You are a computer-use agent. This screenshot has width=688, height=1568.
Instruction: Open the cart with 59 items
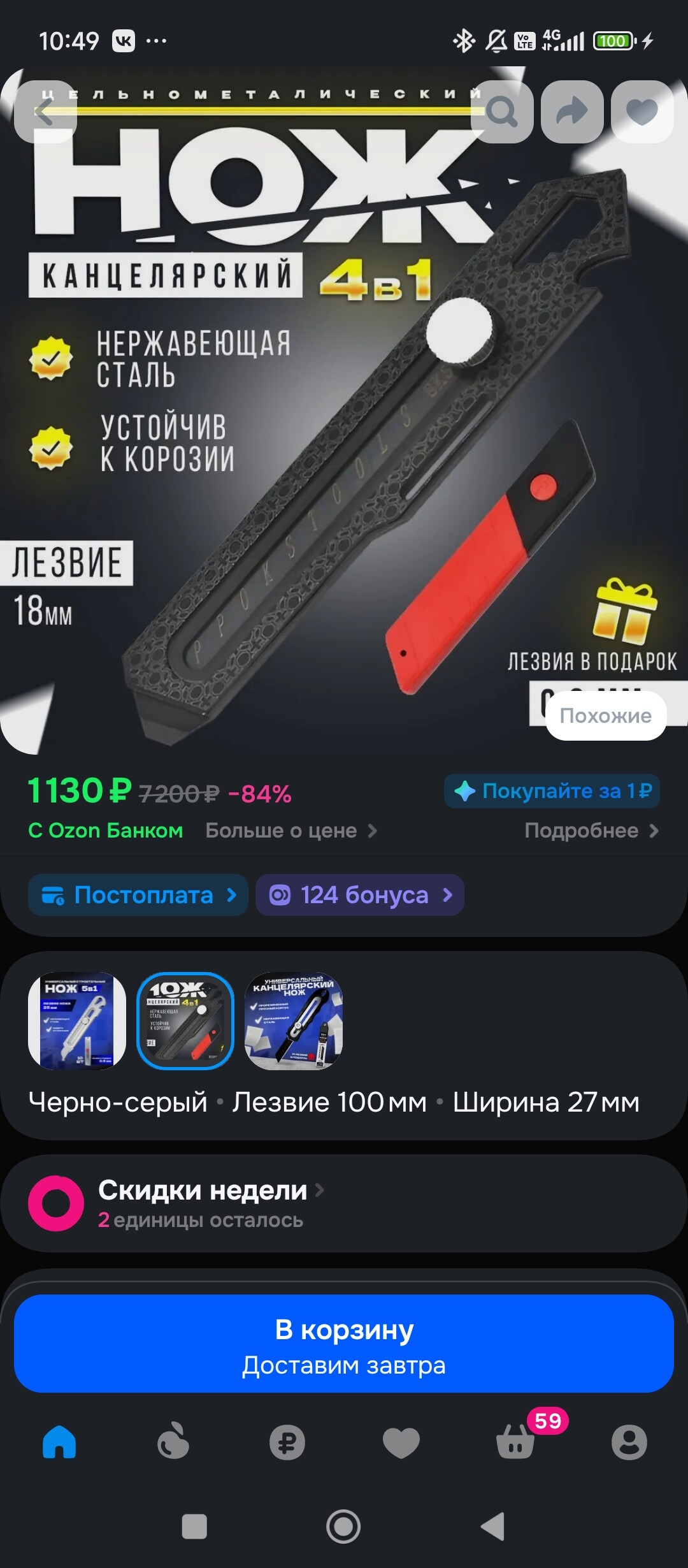(x=516, y=1442)
